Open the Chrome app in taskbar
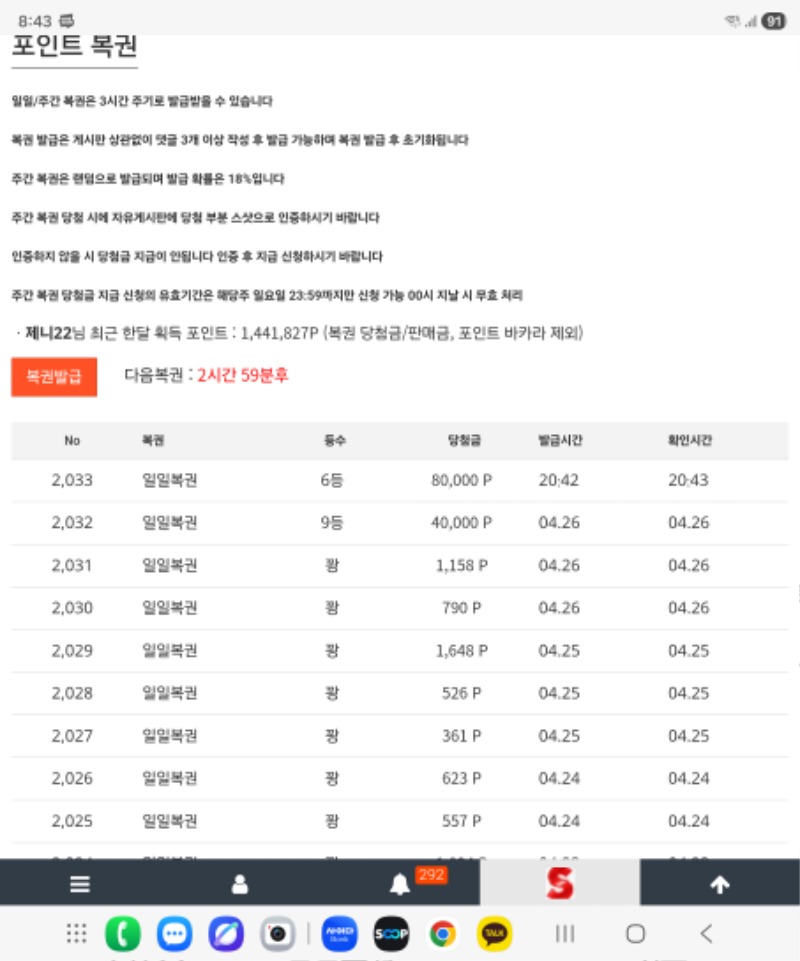The width and height of the screenshot is (800, 961). click(442, 934)
